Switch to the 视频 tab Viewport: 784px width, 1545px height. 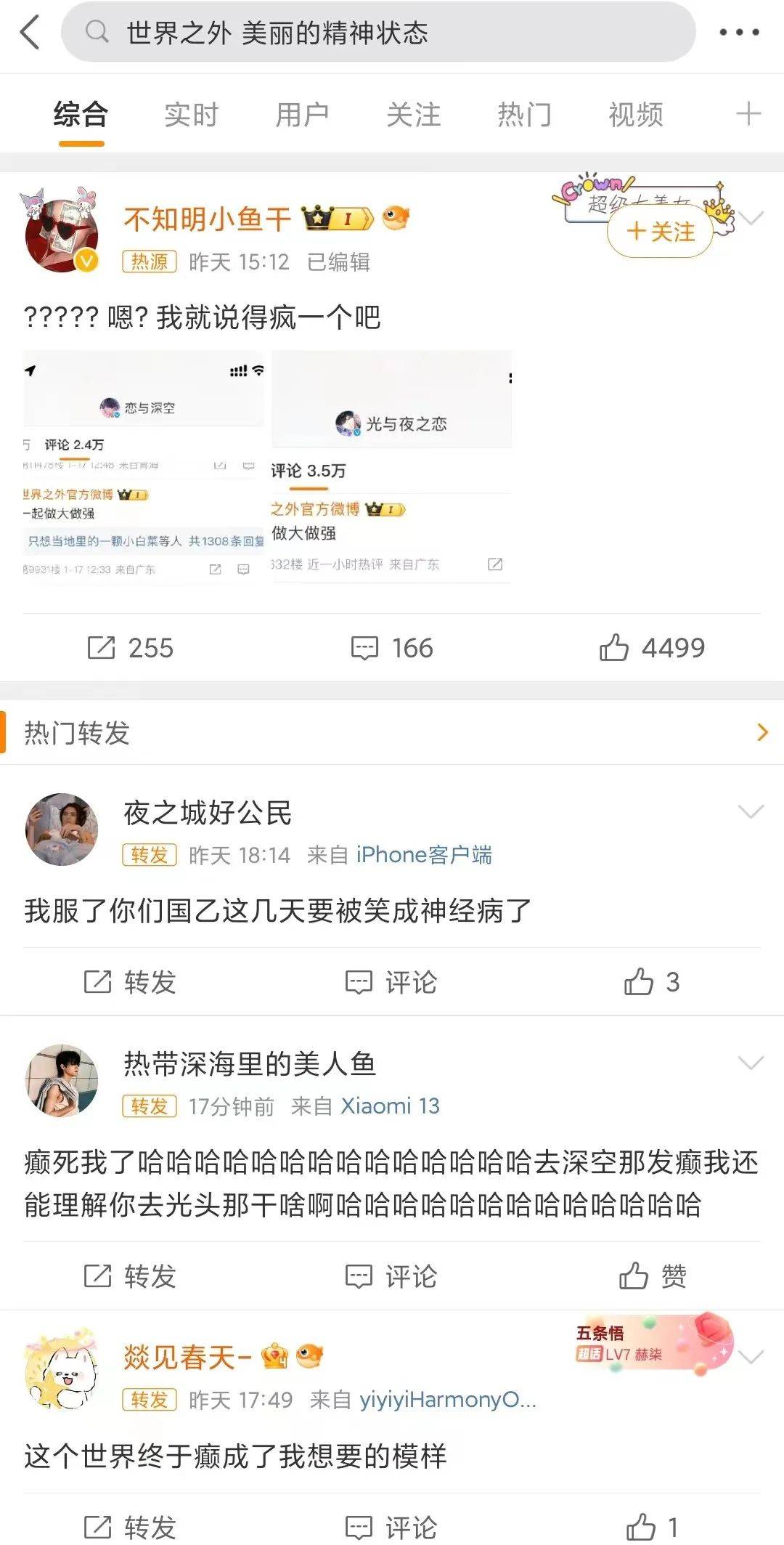coord(635,115)
